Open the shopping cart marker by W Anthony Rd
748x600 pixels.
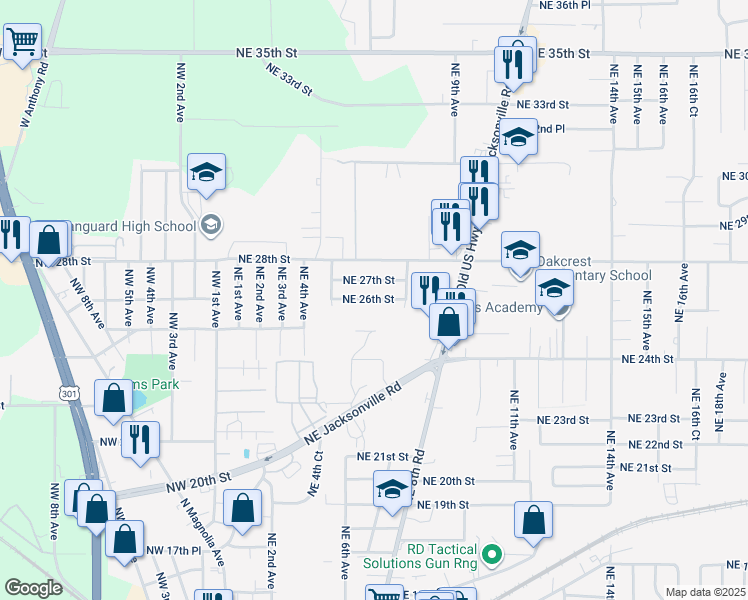(22, 43)
